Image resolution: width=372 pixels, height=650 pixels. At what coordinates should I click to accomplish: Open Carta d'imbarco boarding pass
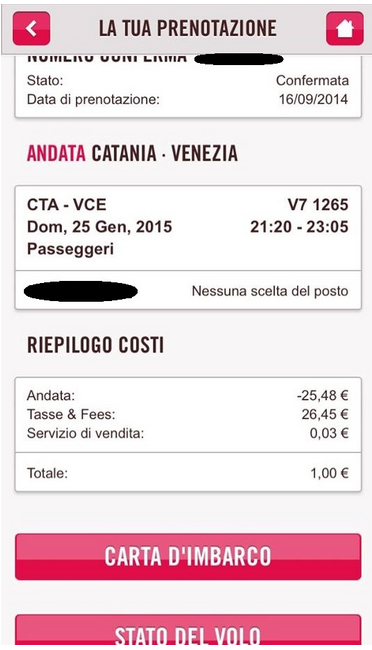tap(188, 556)
